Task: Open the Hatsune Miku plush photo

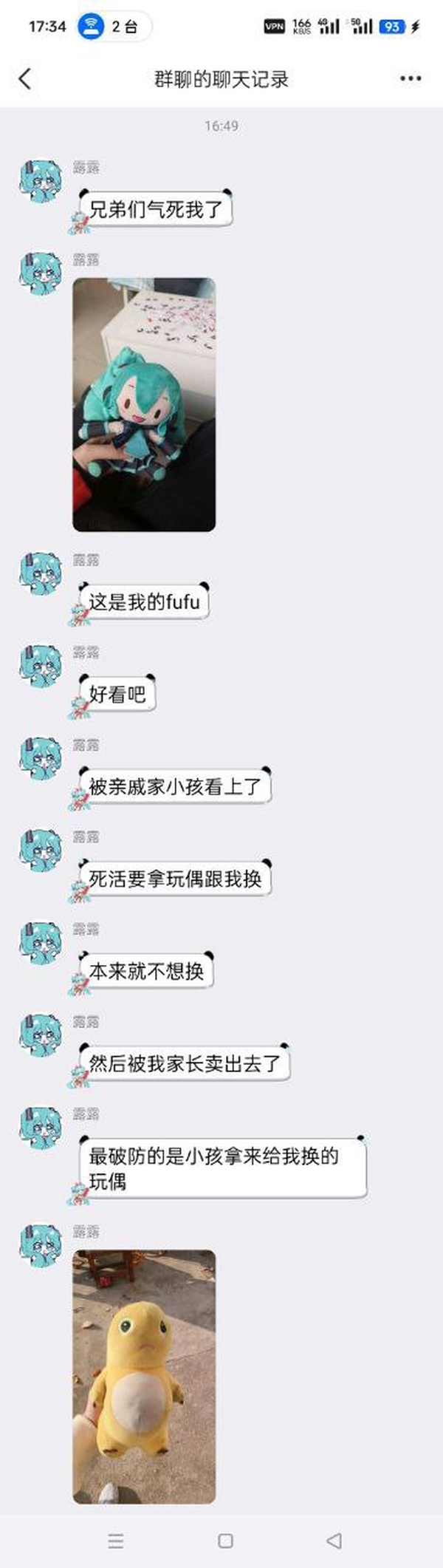Action: (144, 404)
